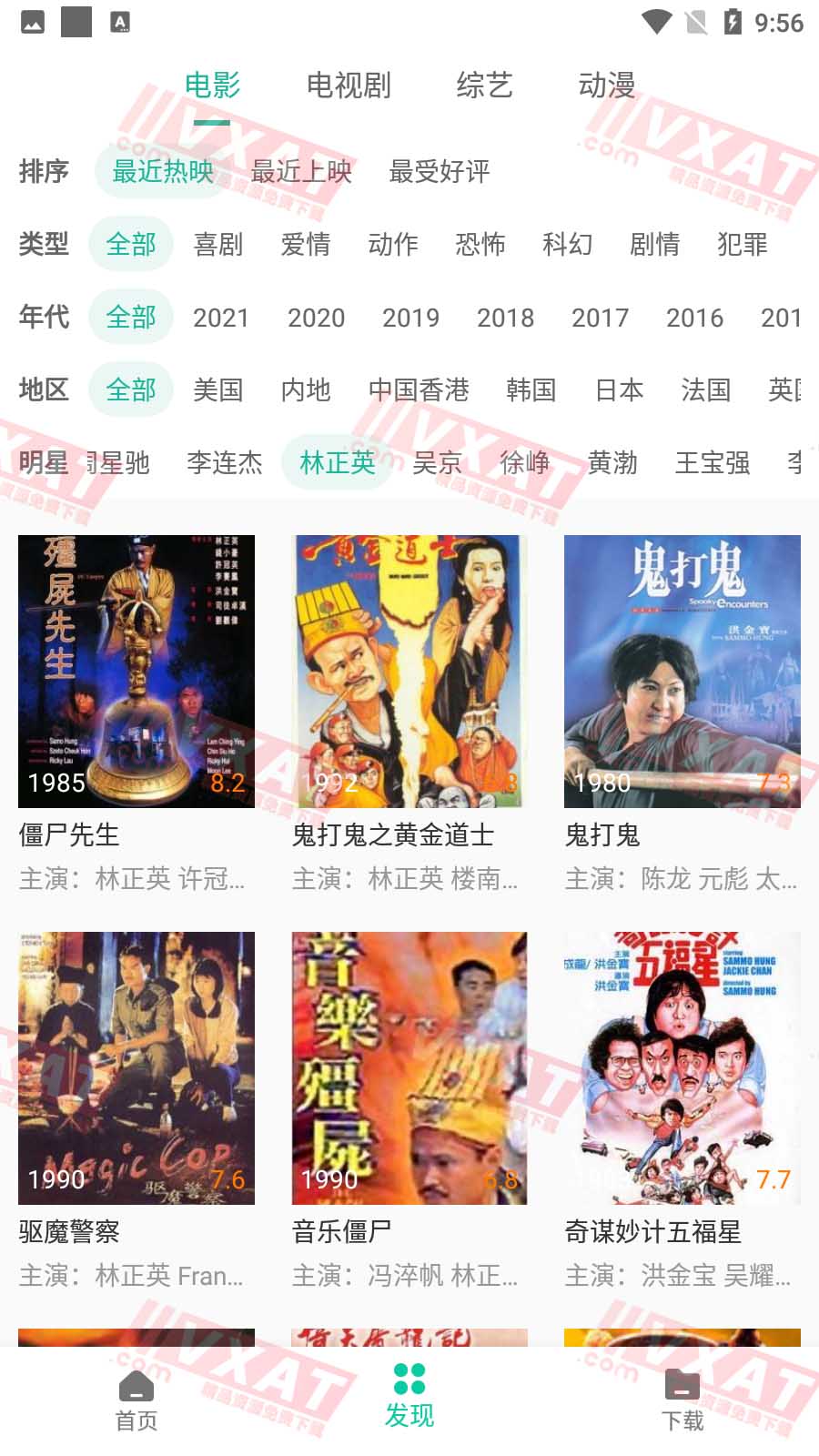The image size is (819, 1456).
Task: Select the 恐怖 genre chip
Action: coord(480,244)
